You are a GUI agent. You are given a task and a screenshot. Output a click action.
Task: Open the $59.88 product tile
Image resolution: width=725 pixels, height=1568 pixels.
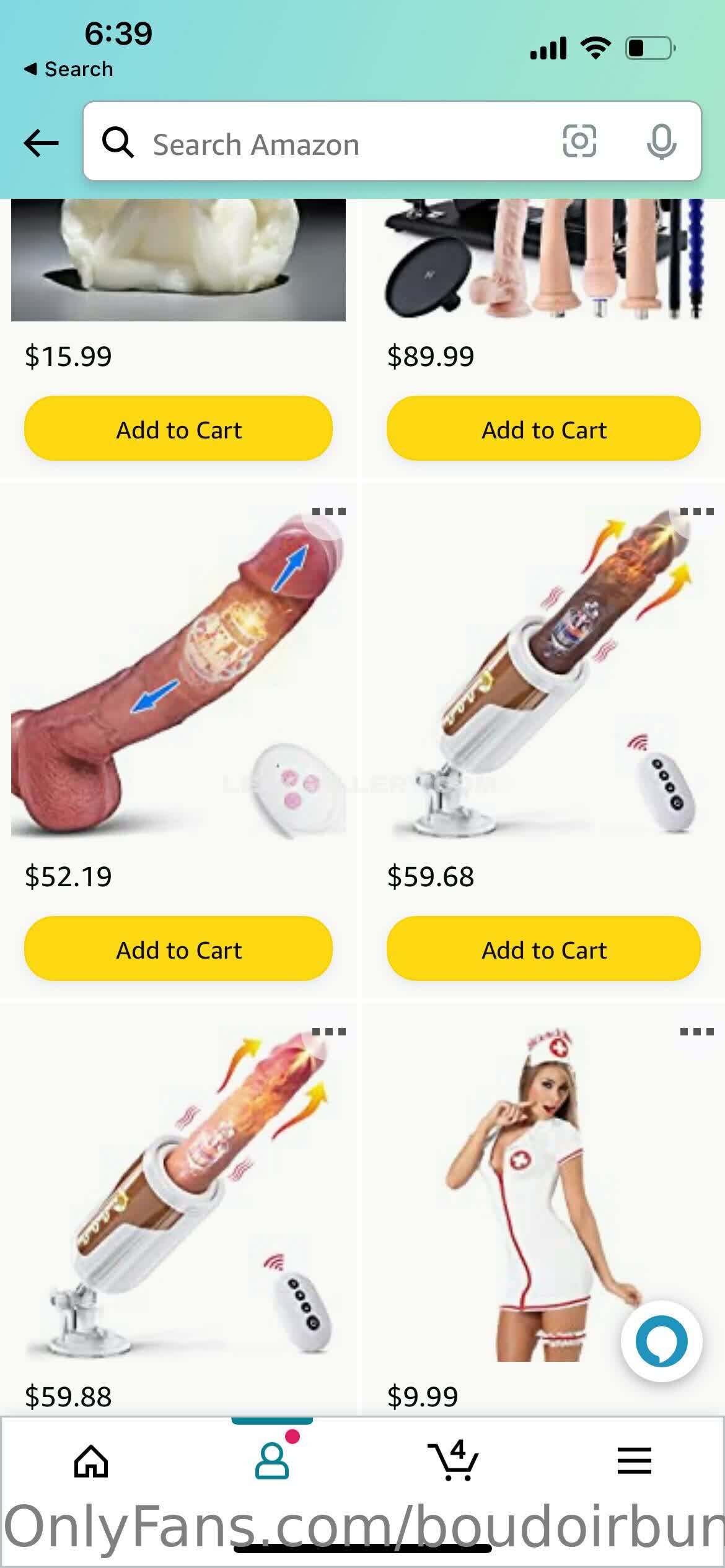(x=178, y=1195)
